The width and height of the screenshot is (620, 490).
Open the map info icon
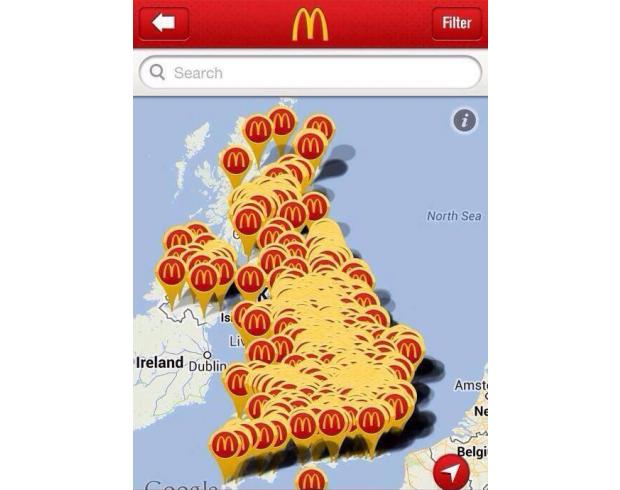click(x=464, y=121)
